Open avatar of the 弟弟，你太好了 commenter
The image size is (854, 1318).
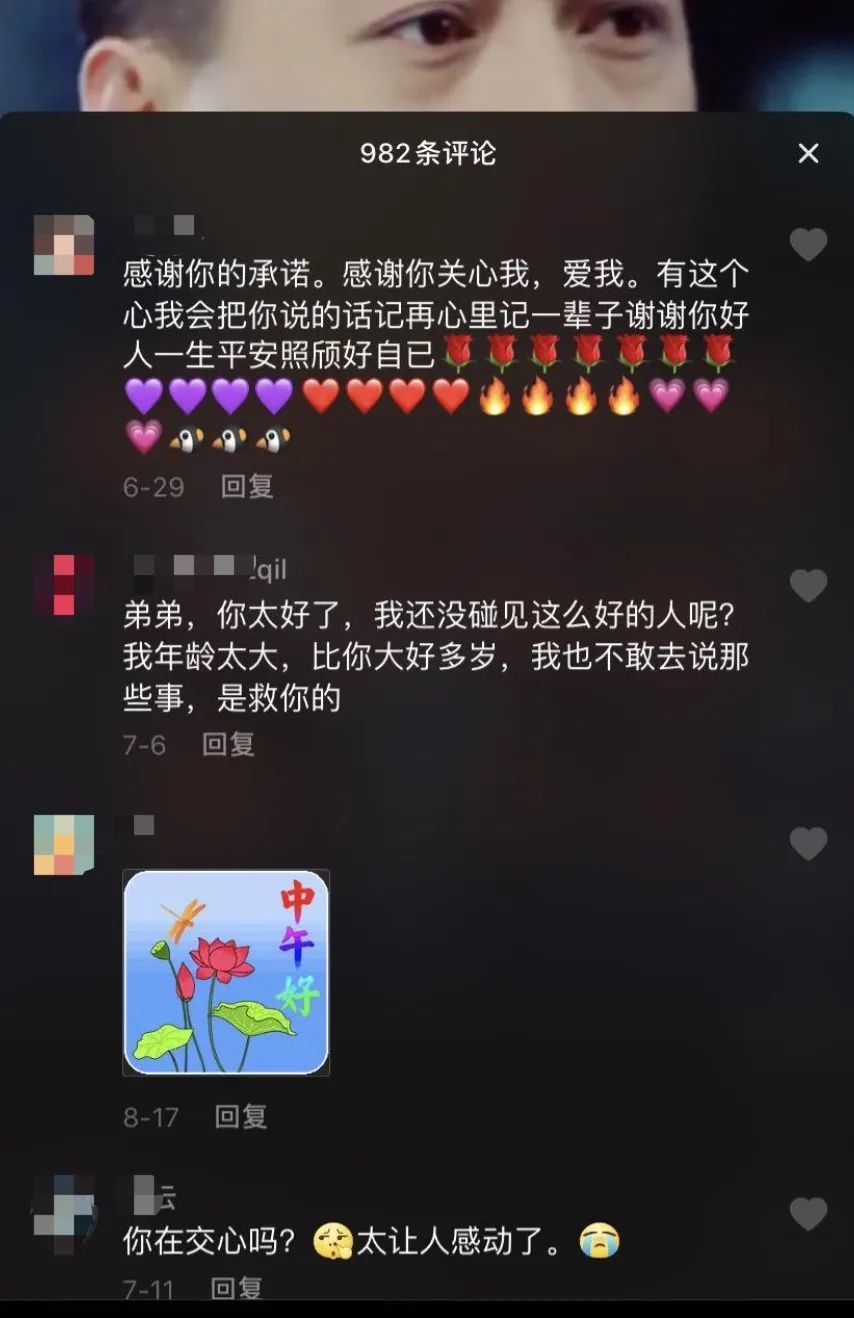tap(64, 585)
